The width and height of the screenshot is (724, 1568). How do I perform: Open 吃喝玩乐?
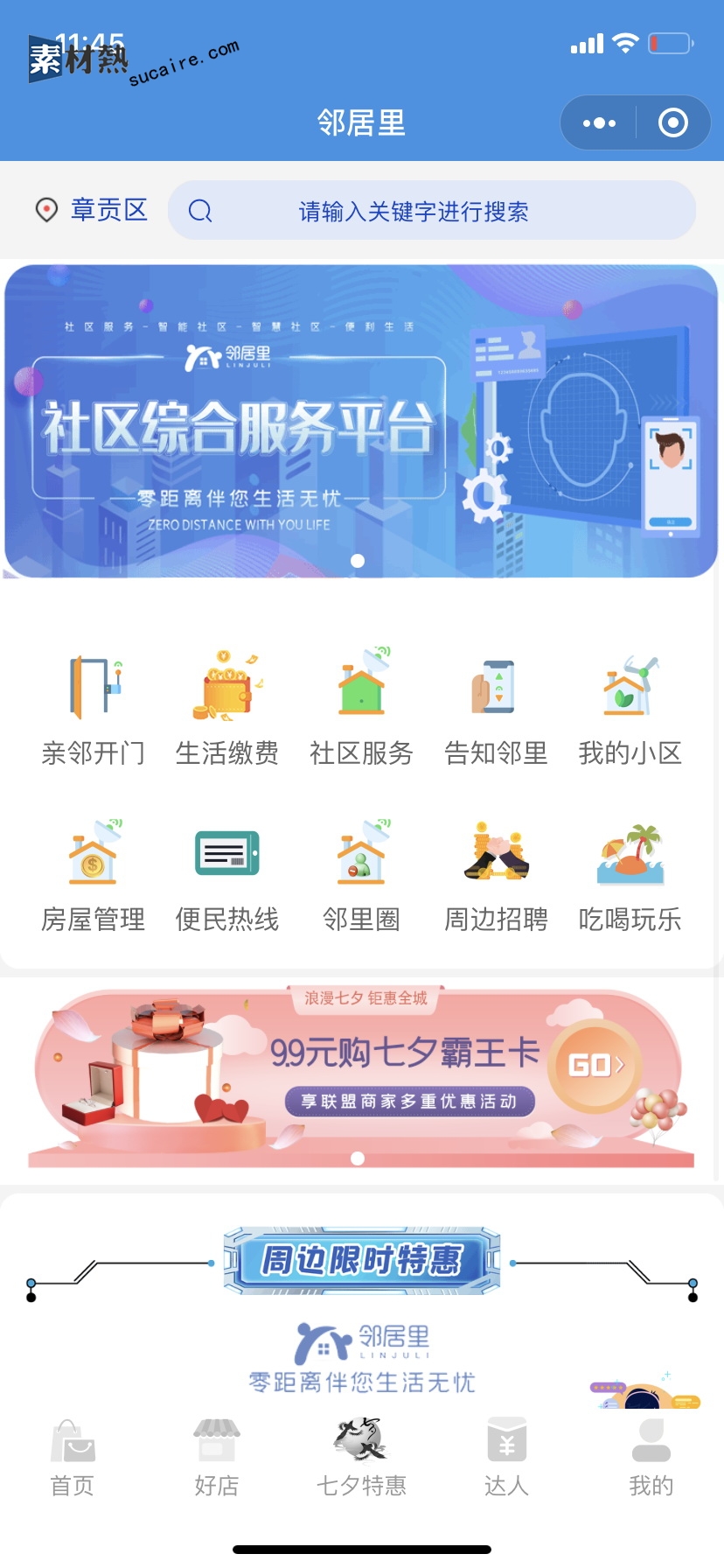[x=630, y=876]
